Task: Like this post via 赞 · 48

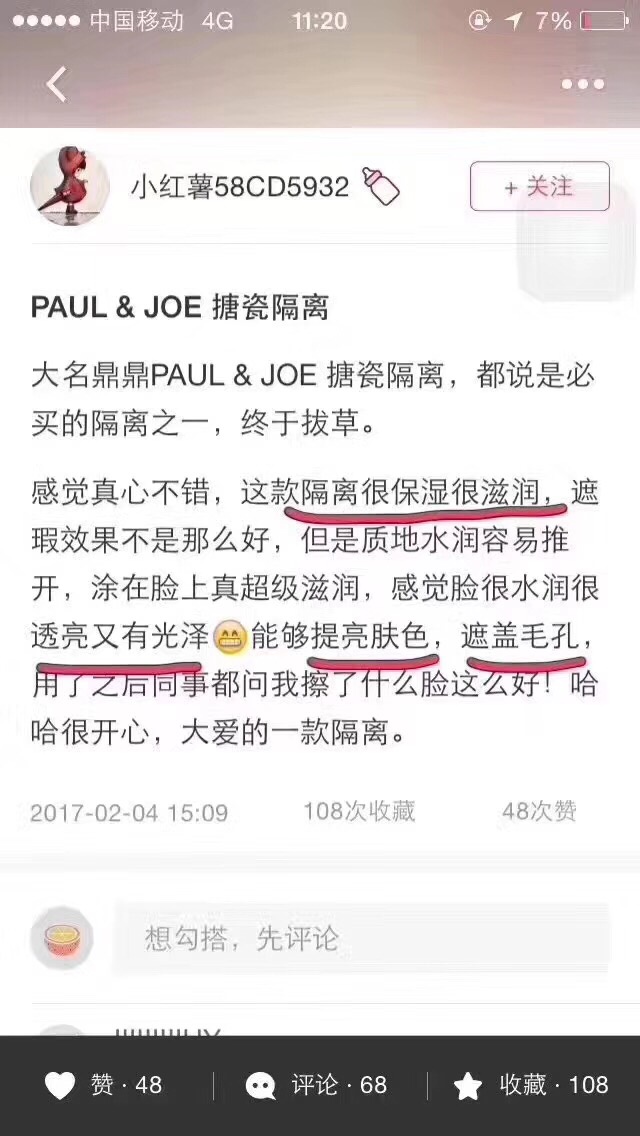Action: 104,1085
